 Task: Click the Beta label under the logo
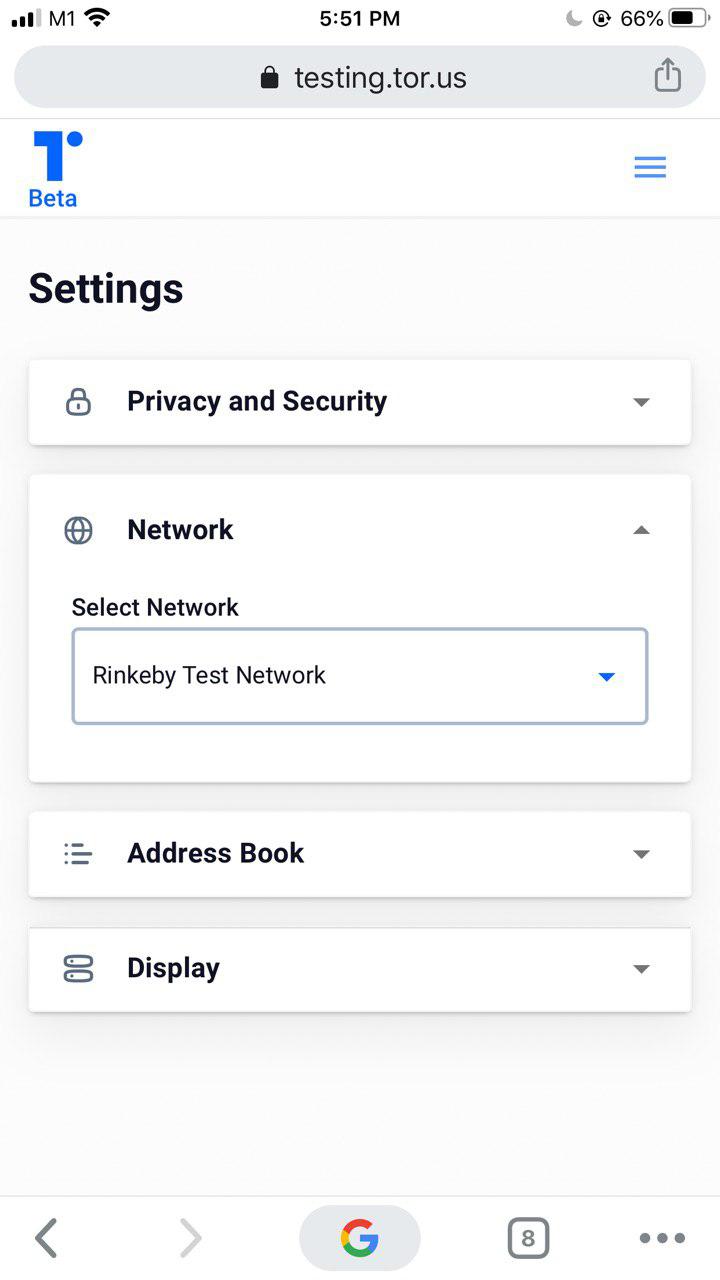(x=53, y=198)
